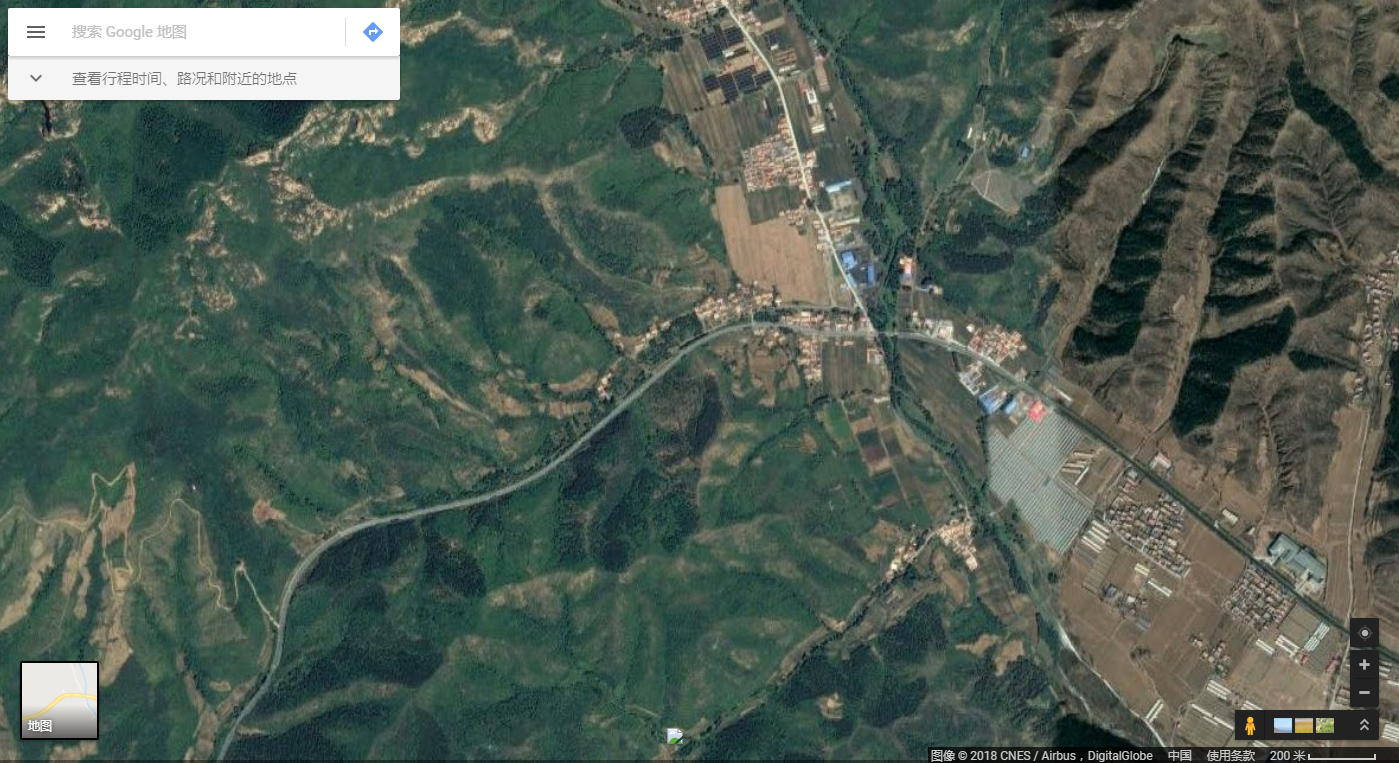Zoom out with the minus button
Screen dimensions: 1399x763
(x=1364, y=692)
